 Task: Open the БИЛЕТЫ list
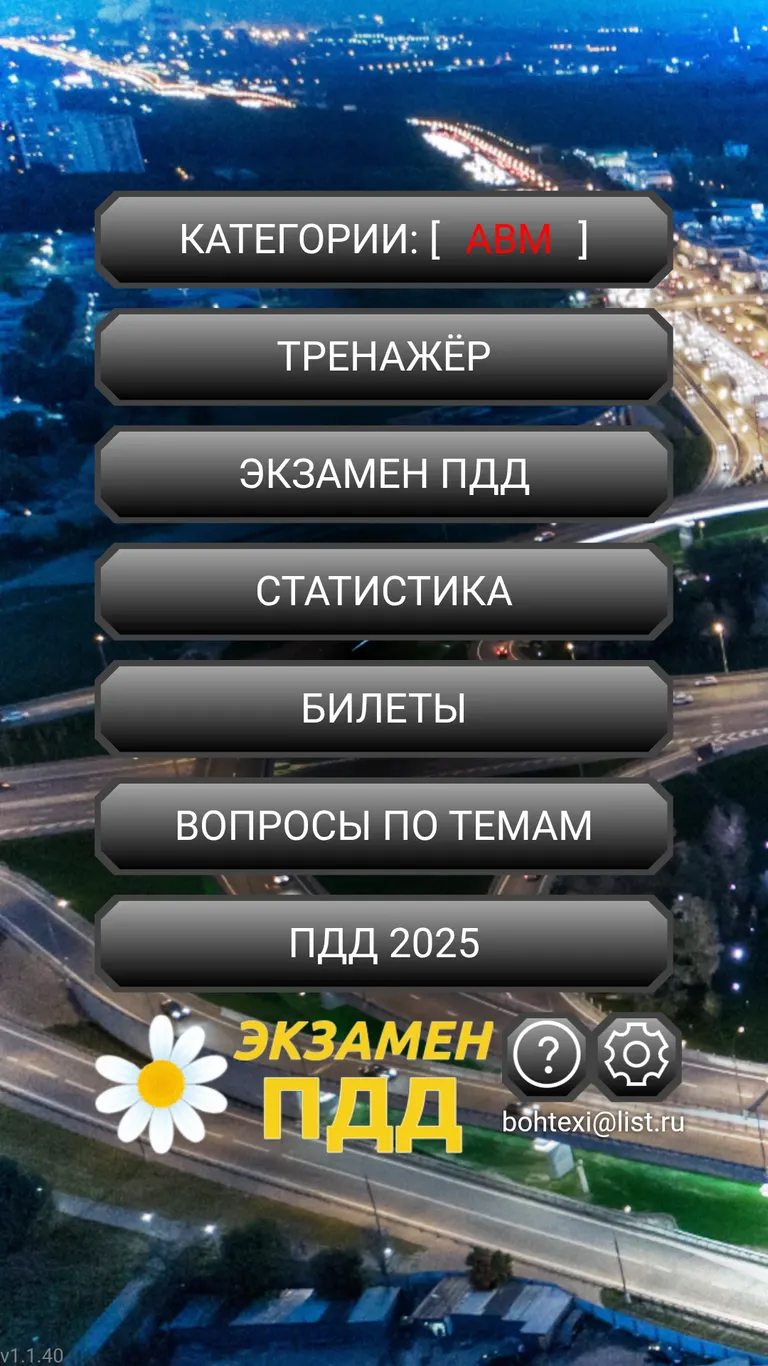(384, 708)
